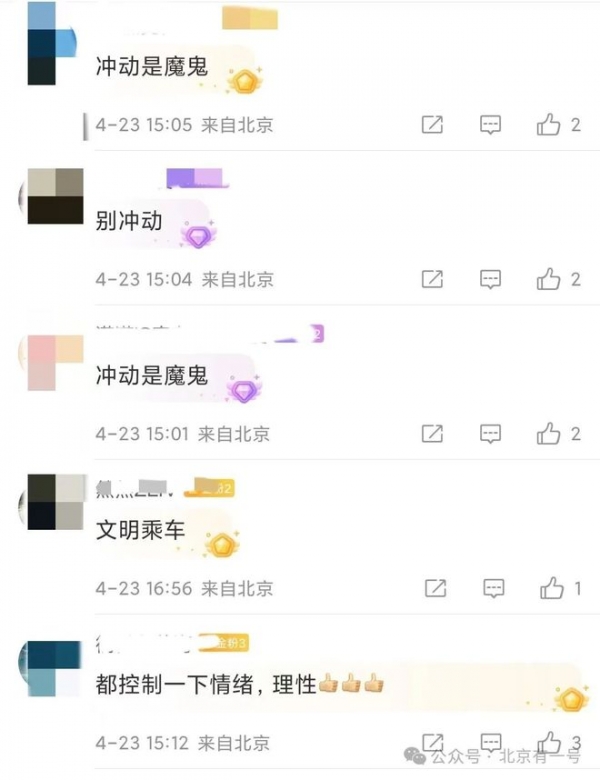Like the 冲动是魔鬼 comment posted at 15:05

[x=548, y=125]
